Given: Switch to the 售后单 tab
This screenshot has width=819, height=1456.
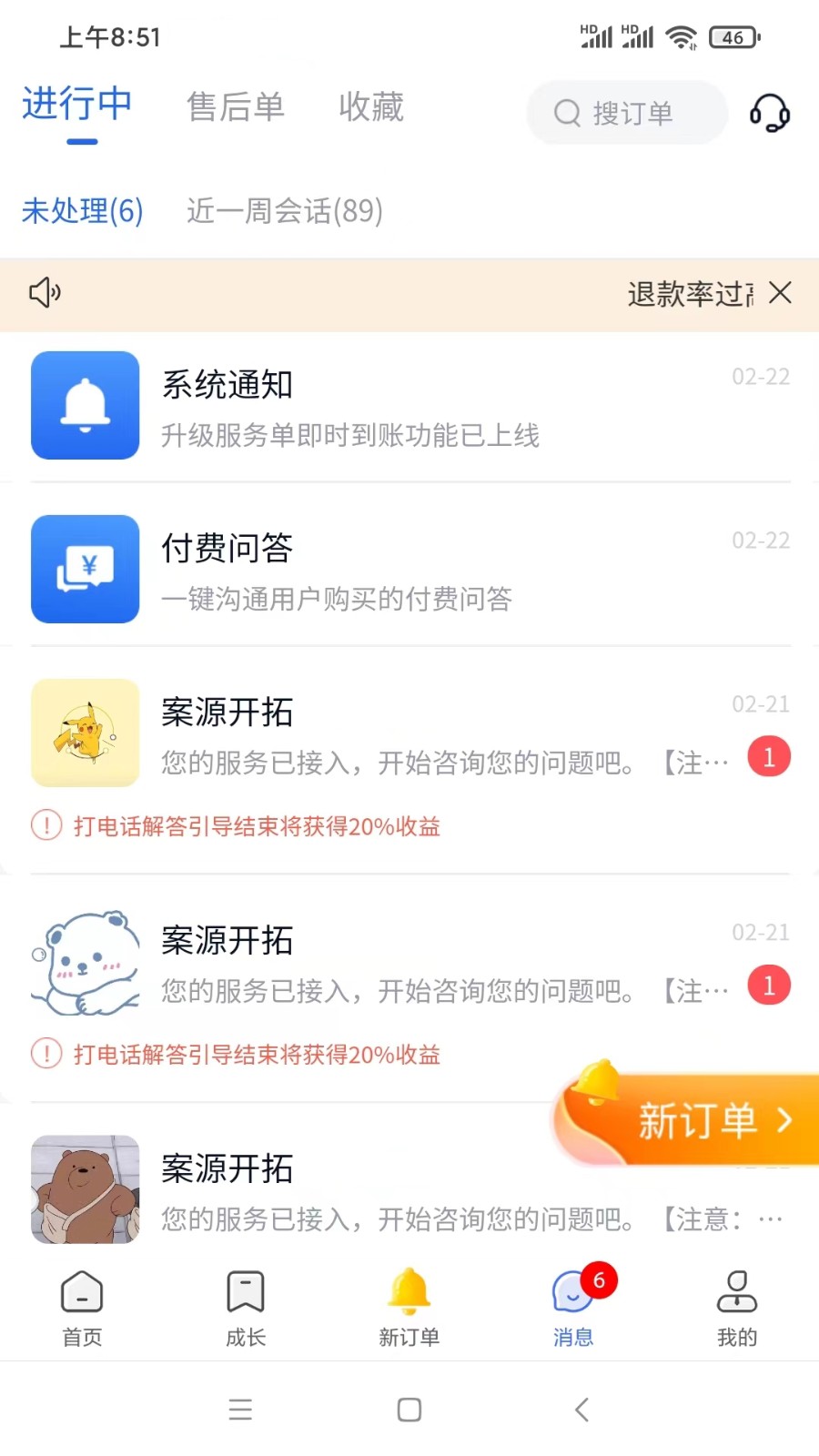Looking at the screenshot, I should click(x=236, y=107).
